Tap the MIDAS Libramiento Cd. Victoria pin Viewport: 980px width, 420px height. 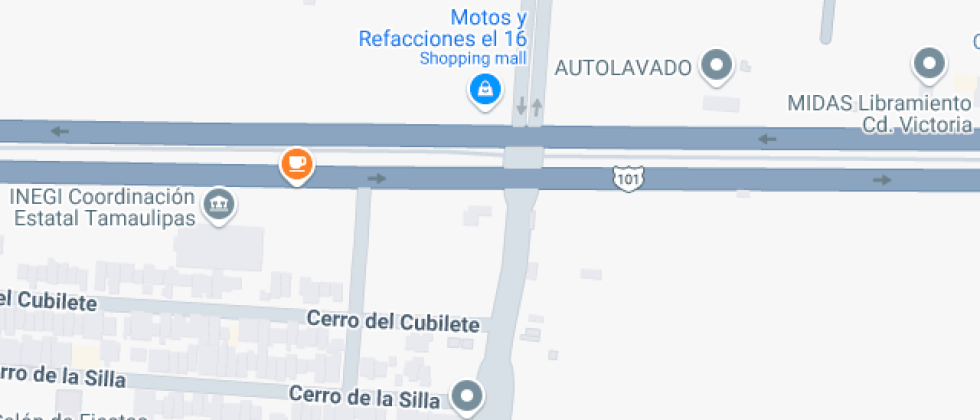point(930,66)
